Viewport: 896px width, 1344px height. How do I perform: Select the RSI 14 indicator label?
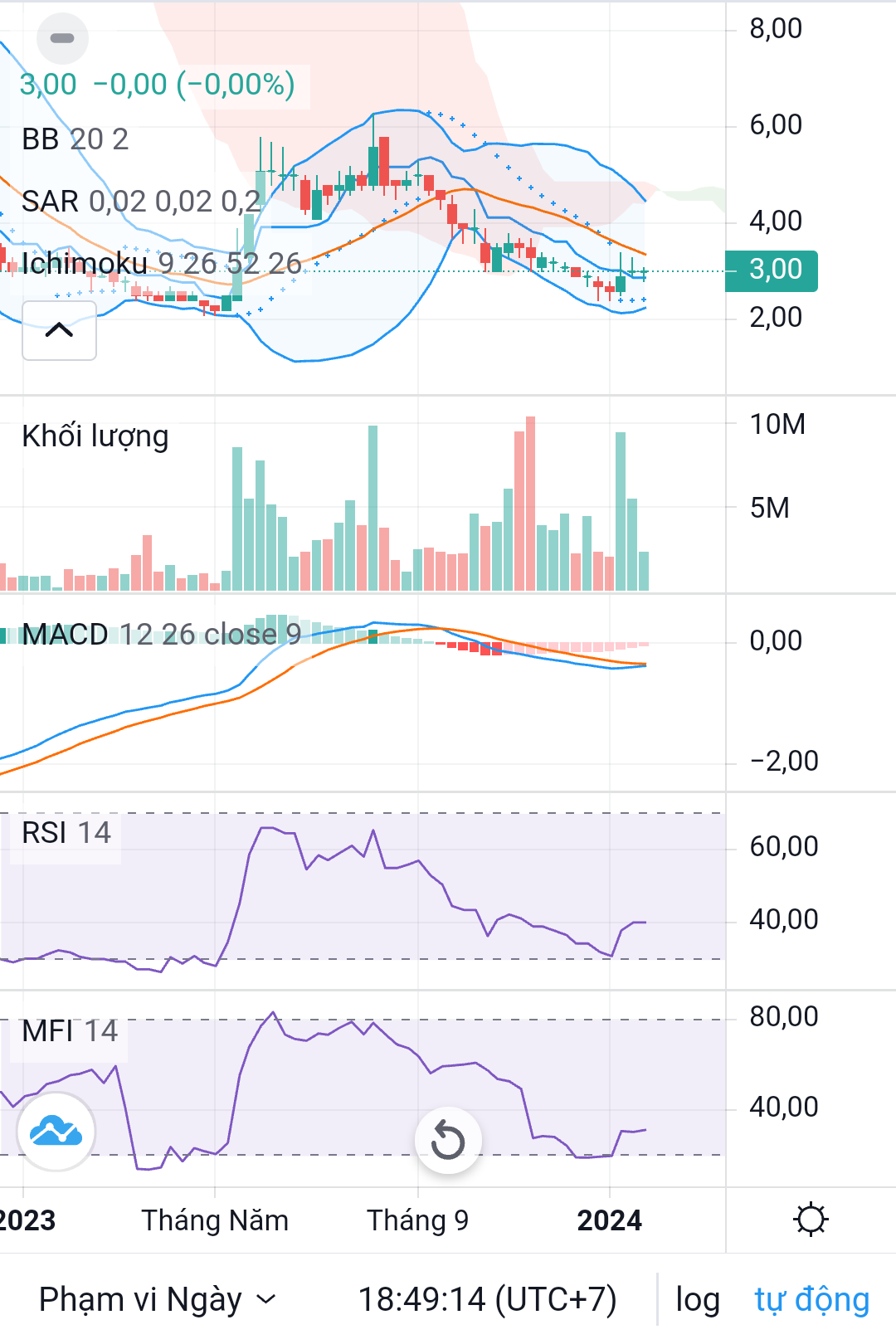(66, 833)
